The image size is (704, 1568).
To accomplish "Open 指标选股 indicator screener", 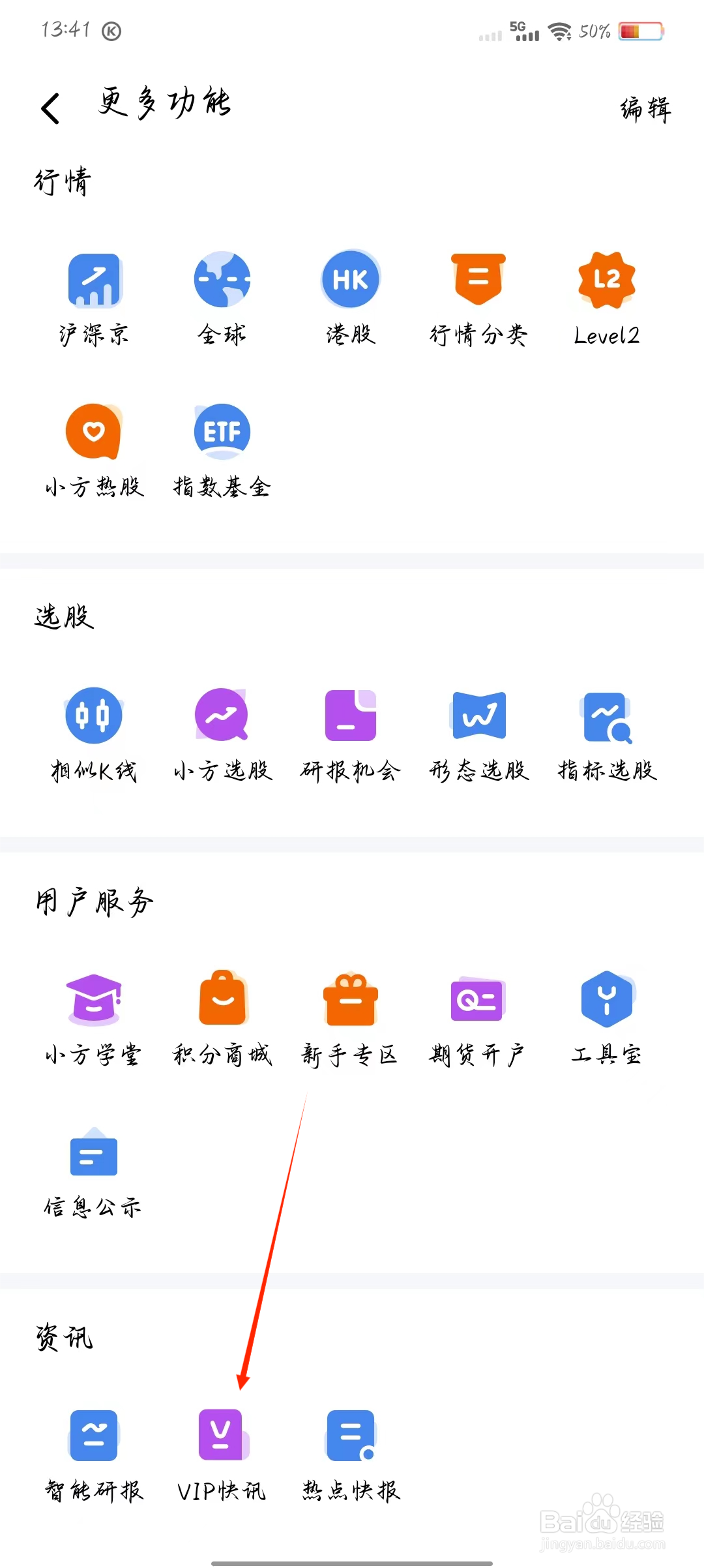I will pos(606,716).
